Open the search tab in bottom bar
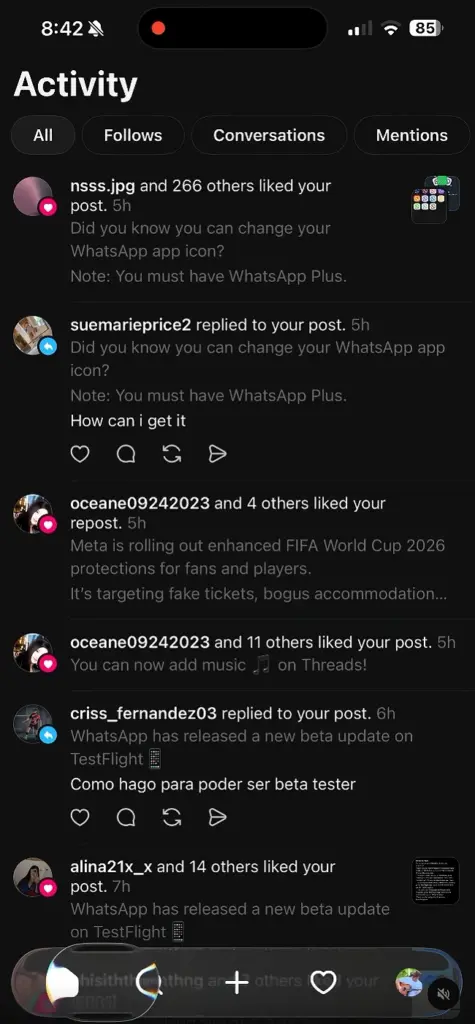475x1024 pixels. (x=150, y=982)
